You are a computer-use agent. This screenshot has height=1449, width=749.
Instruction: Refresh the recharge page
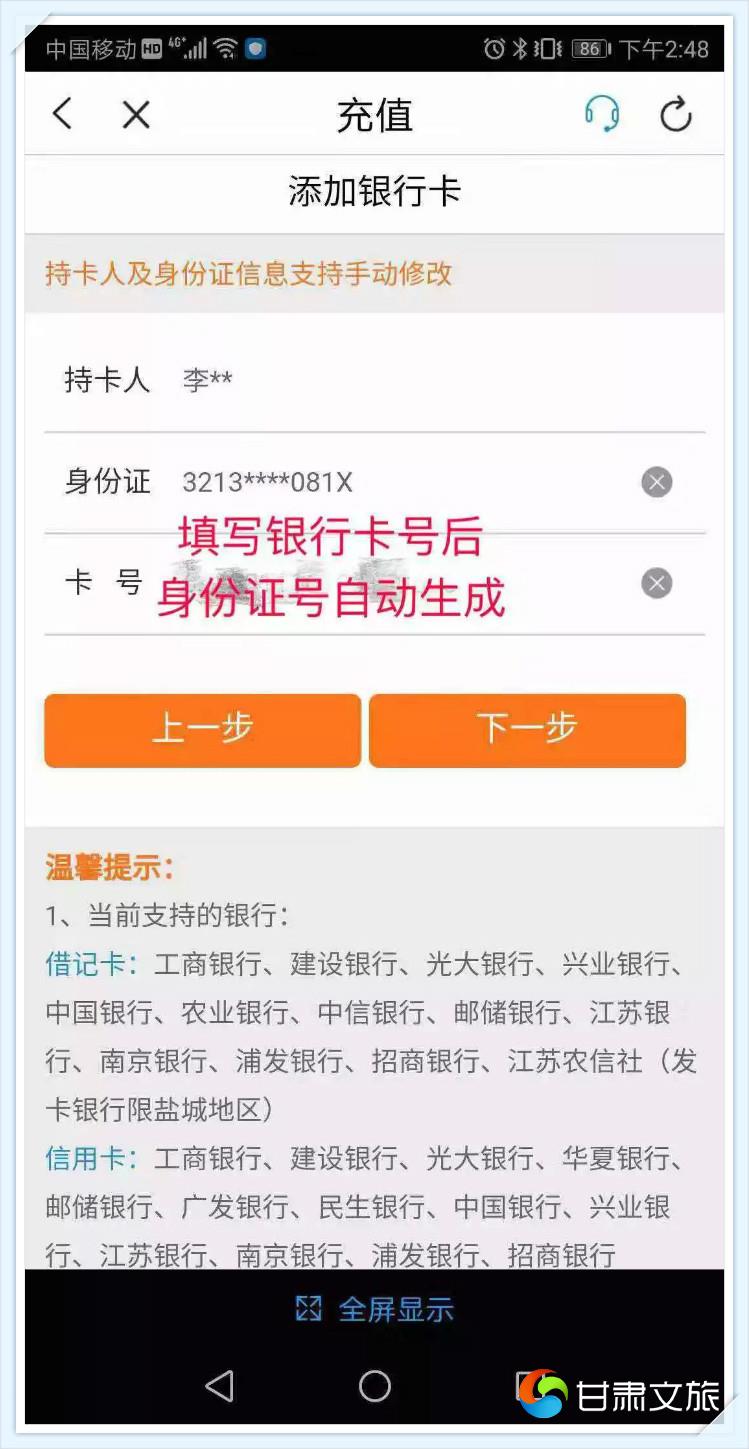tap(676, 115)
